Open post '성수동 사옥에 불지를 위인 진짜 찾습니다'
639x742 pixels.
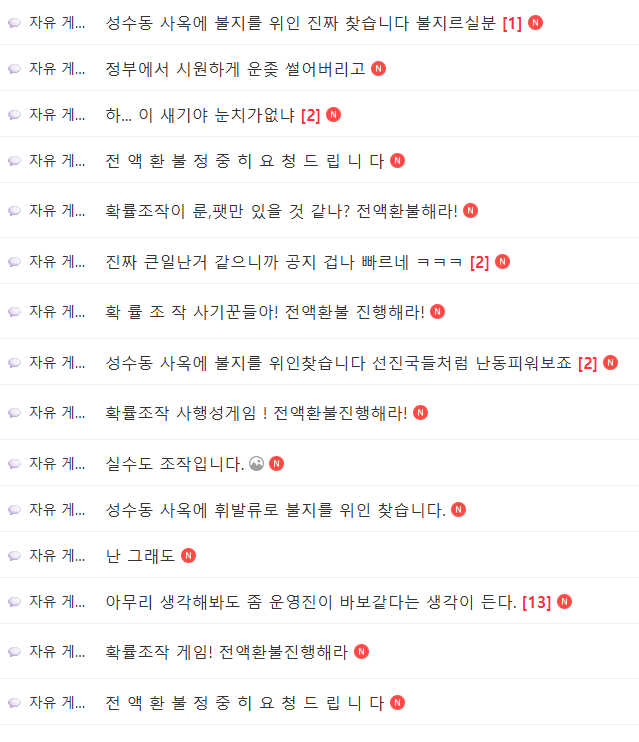coord(300,22)
